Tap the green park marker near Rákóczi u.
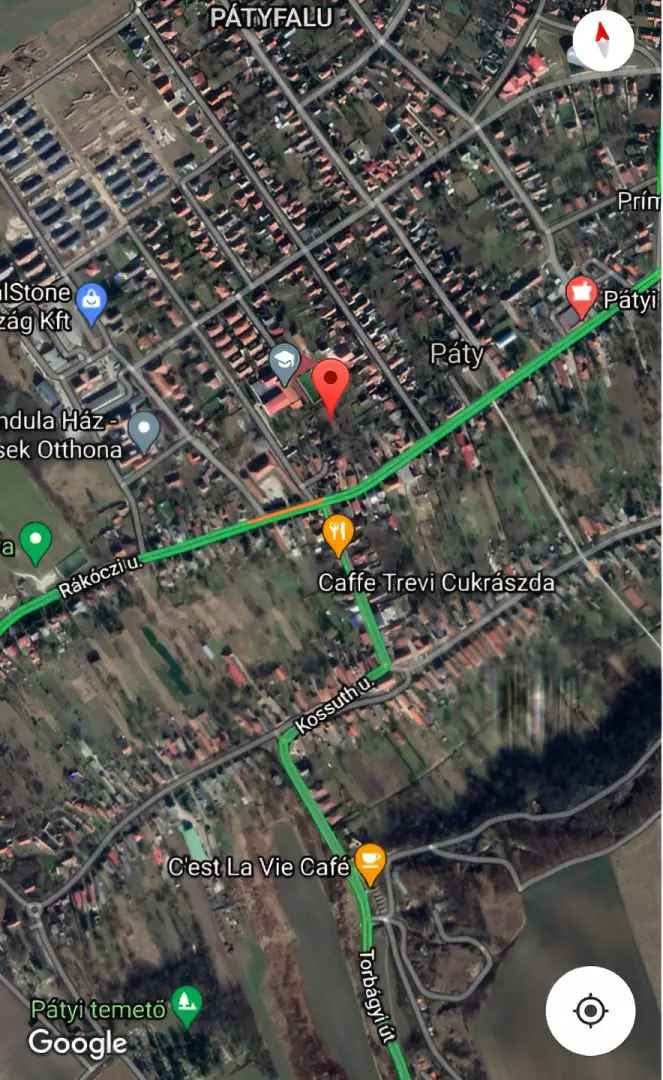The image size is (663, 1080). coord(36,542)
